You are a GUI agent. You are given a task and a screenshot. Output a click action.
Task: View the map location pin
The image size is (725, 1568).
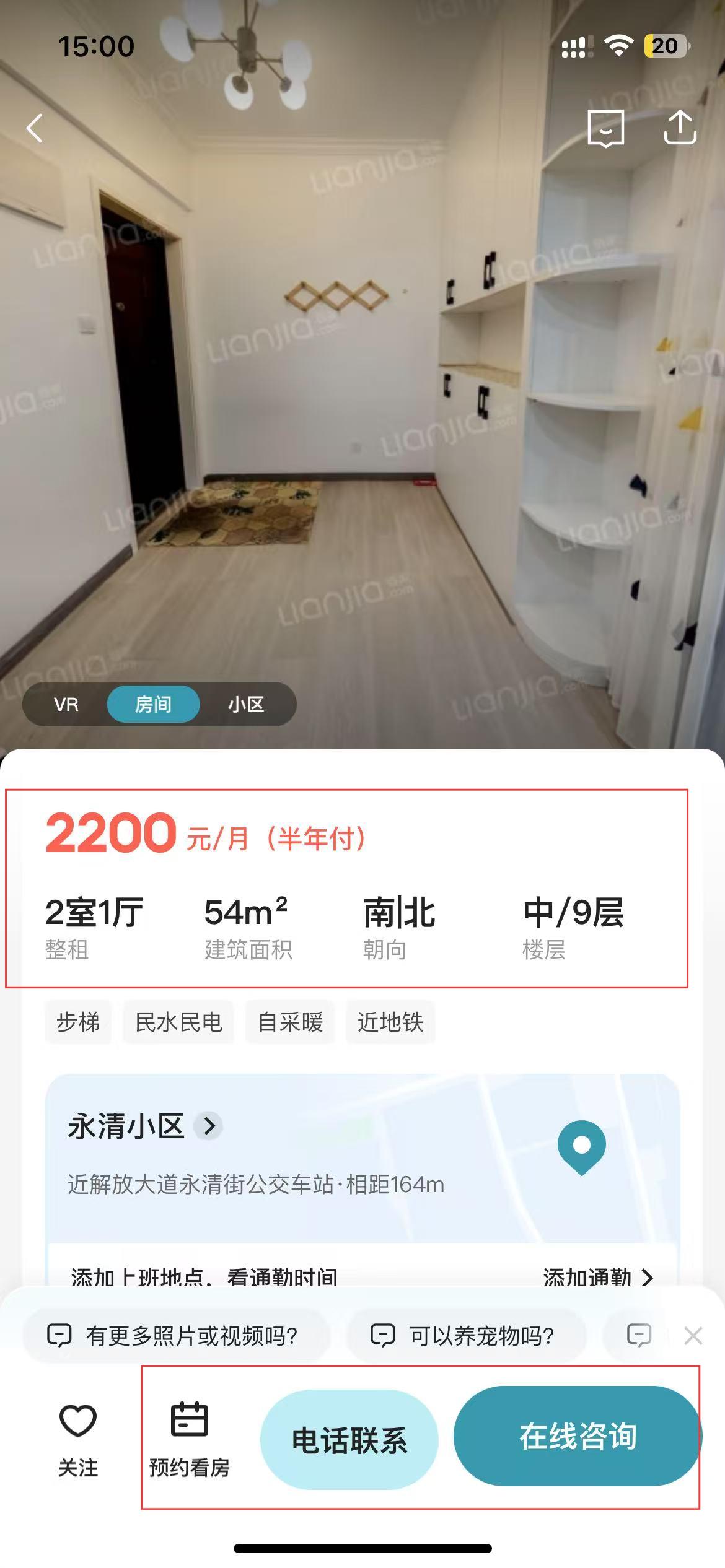click(x=581, y=1147)
